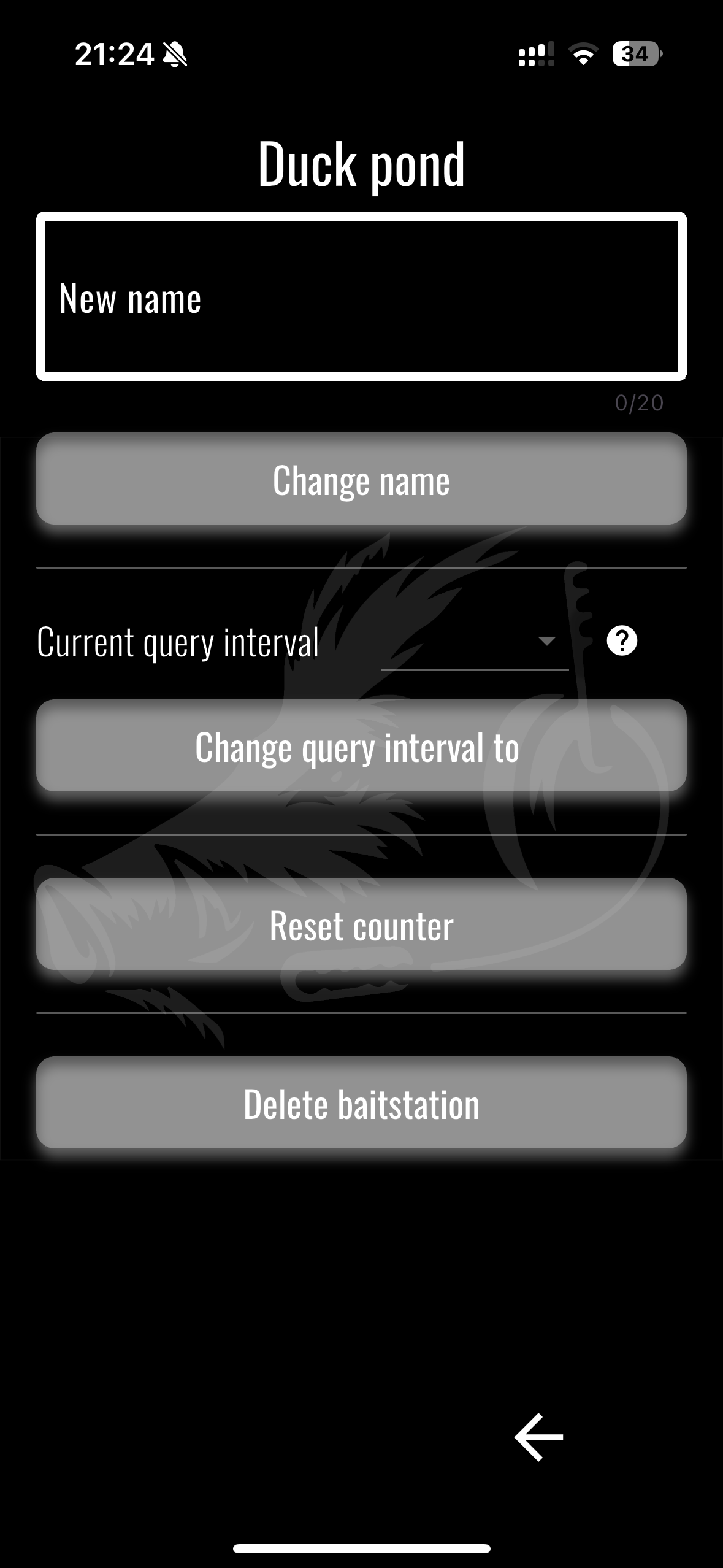Go back using the arrow icon

tap(538, 1437)
